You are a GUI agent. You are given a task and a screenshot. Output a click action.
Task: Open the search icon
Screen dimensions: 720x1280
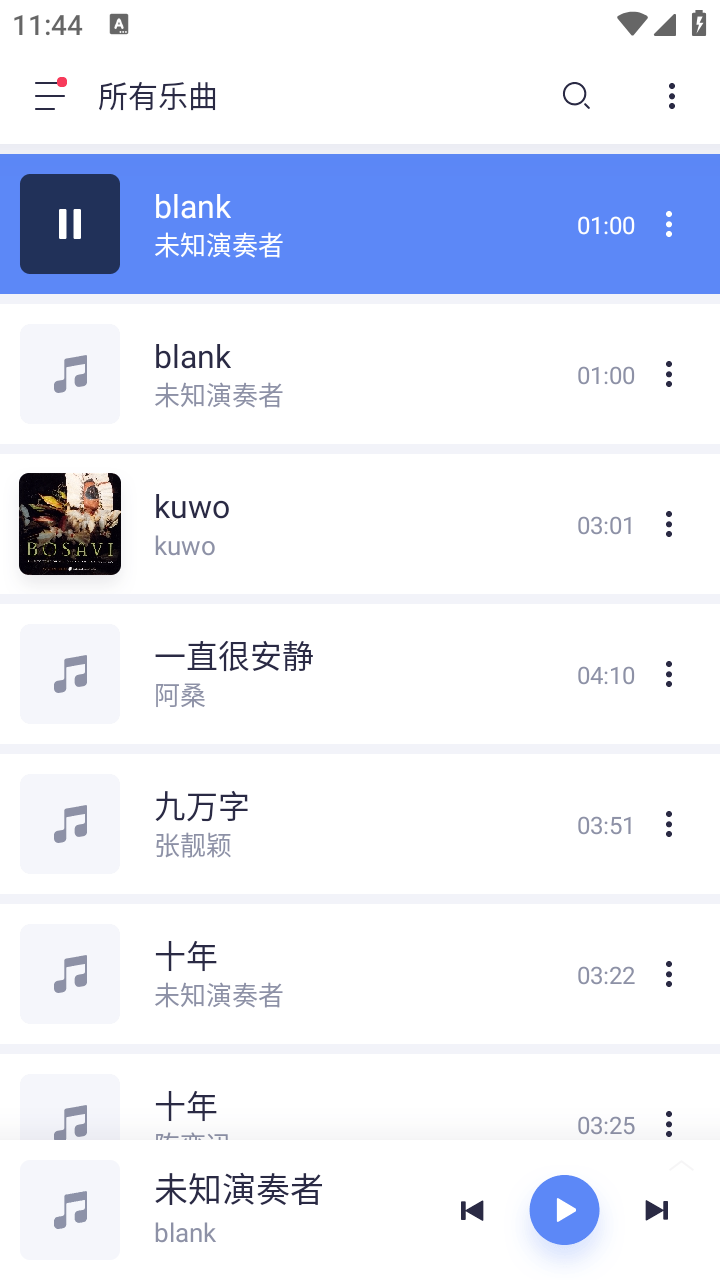[x=576, y=96]
